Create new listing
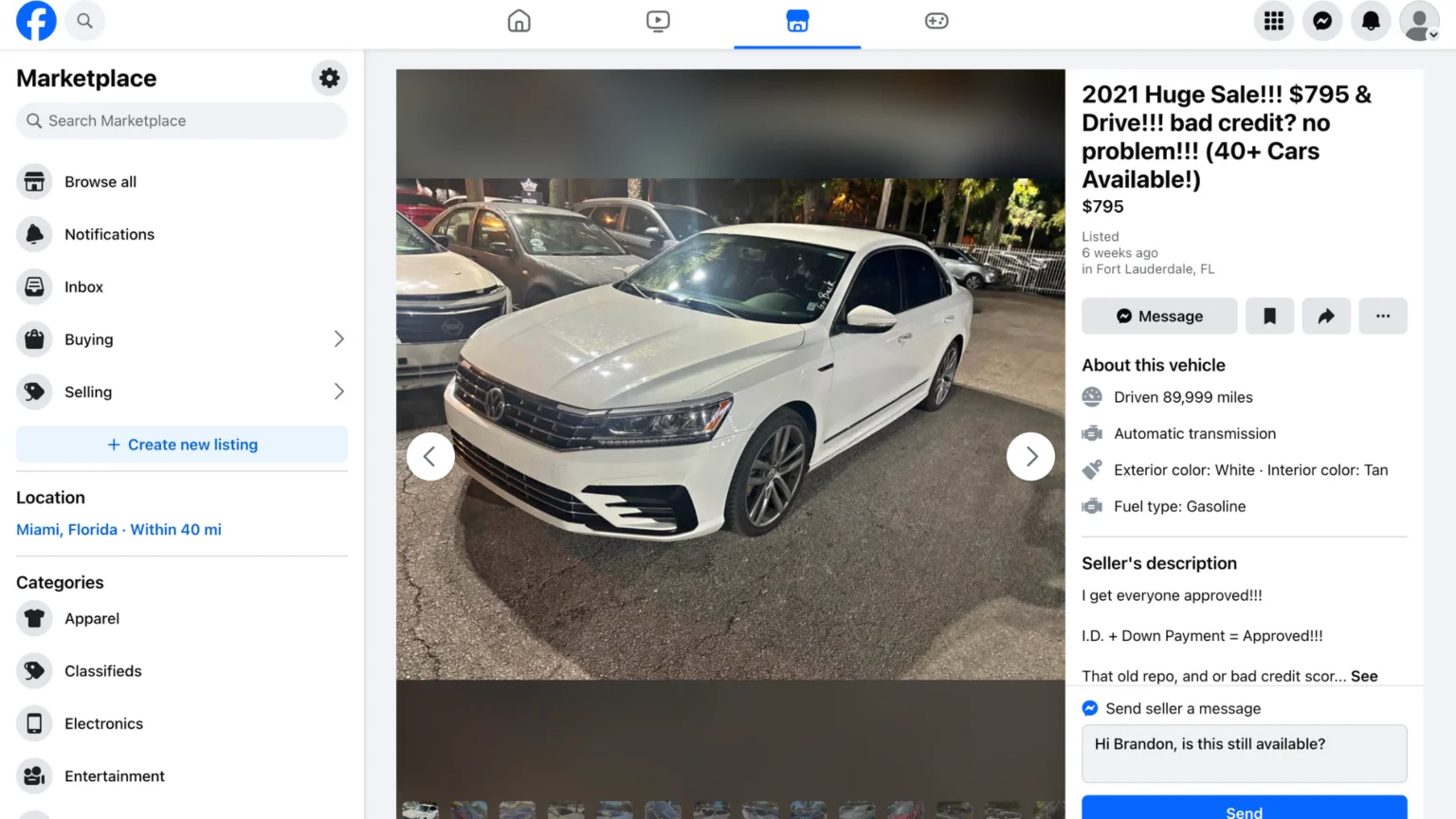This screenshot has height=819, width=1456. point(182,445)
